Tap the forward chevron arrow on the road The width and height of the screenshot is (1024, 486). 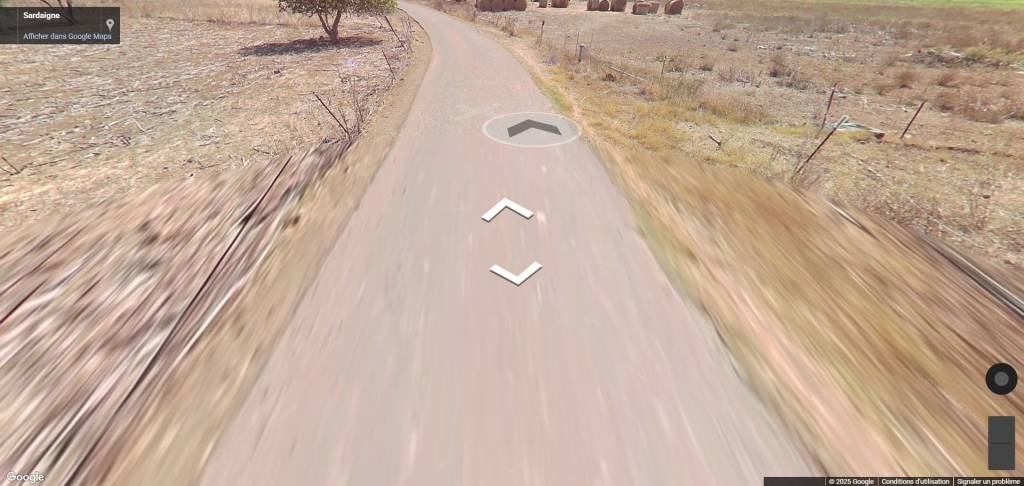click(x=507, y=210)
